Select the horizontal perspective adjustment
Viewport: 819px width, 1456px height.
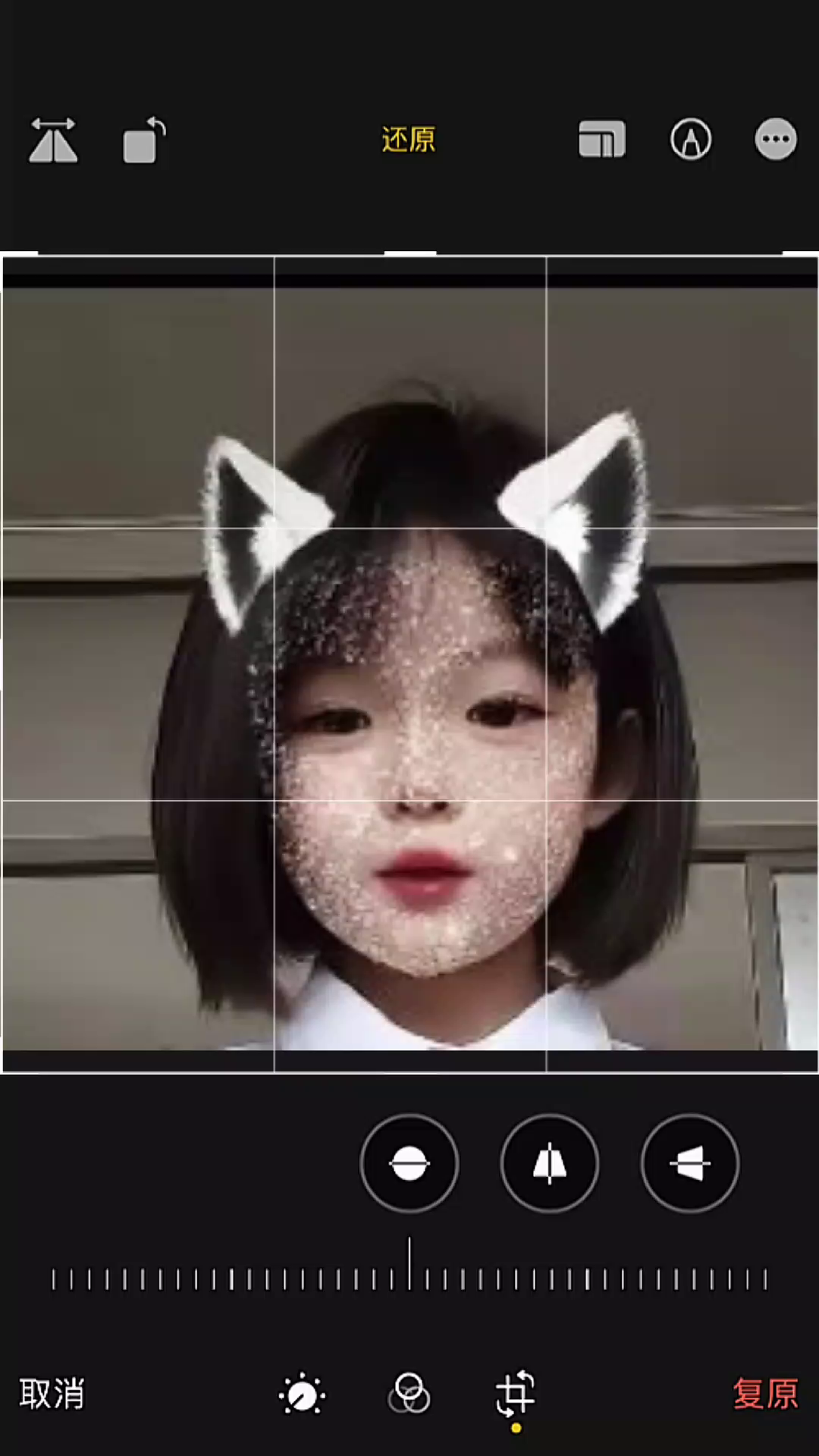click(x=690, y=1163)
